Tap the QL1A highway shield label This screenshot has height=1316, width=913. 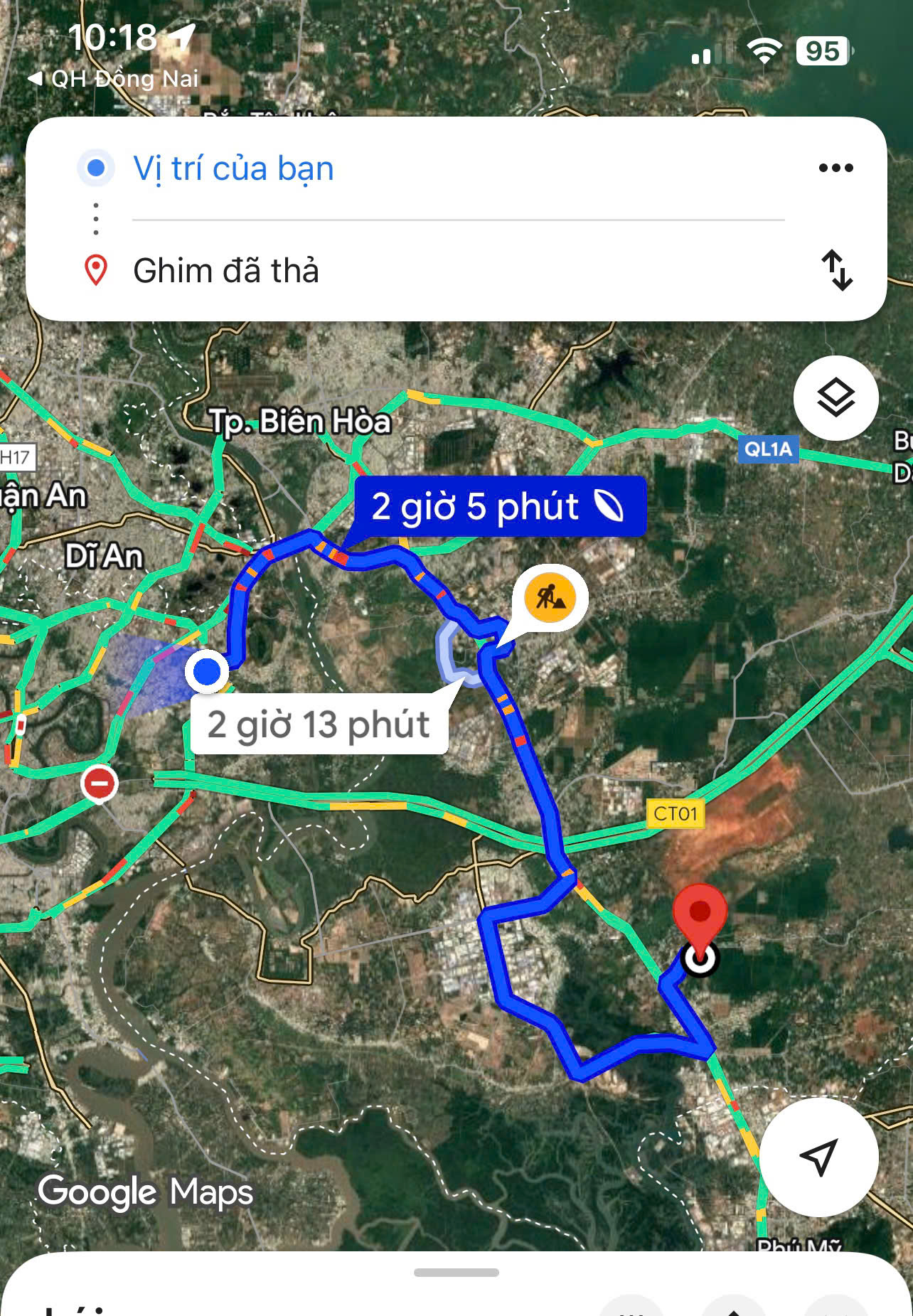tap(769, 450)
